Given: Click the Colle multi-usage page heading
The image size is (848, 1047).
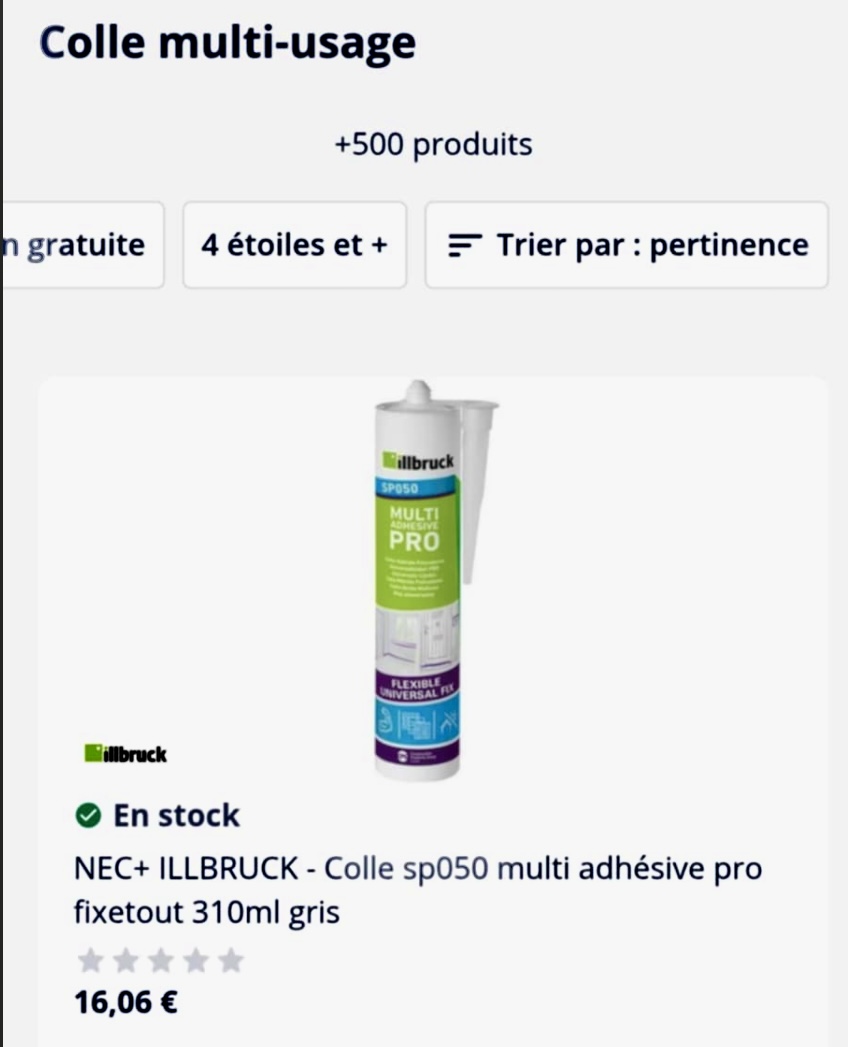Looking at the screenshot, I should tap(226, 42).
